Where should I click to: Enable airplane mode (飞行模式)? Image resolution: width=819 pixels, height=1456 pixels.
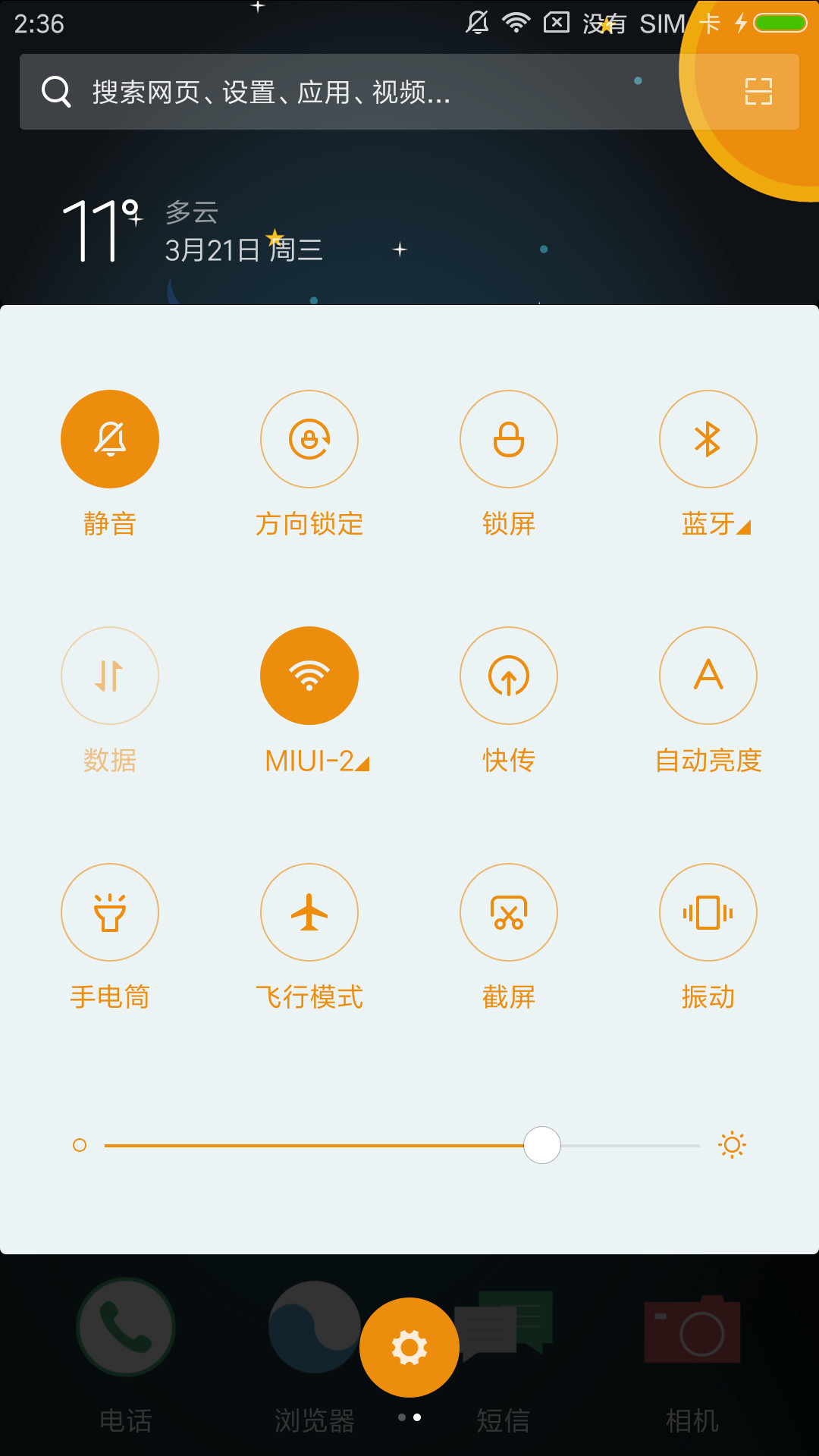click(x=309, y=912)
